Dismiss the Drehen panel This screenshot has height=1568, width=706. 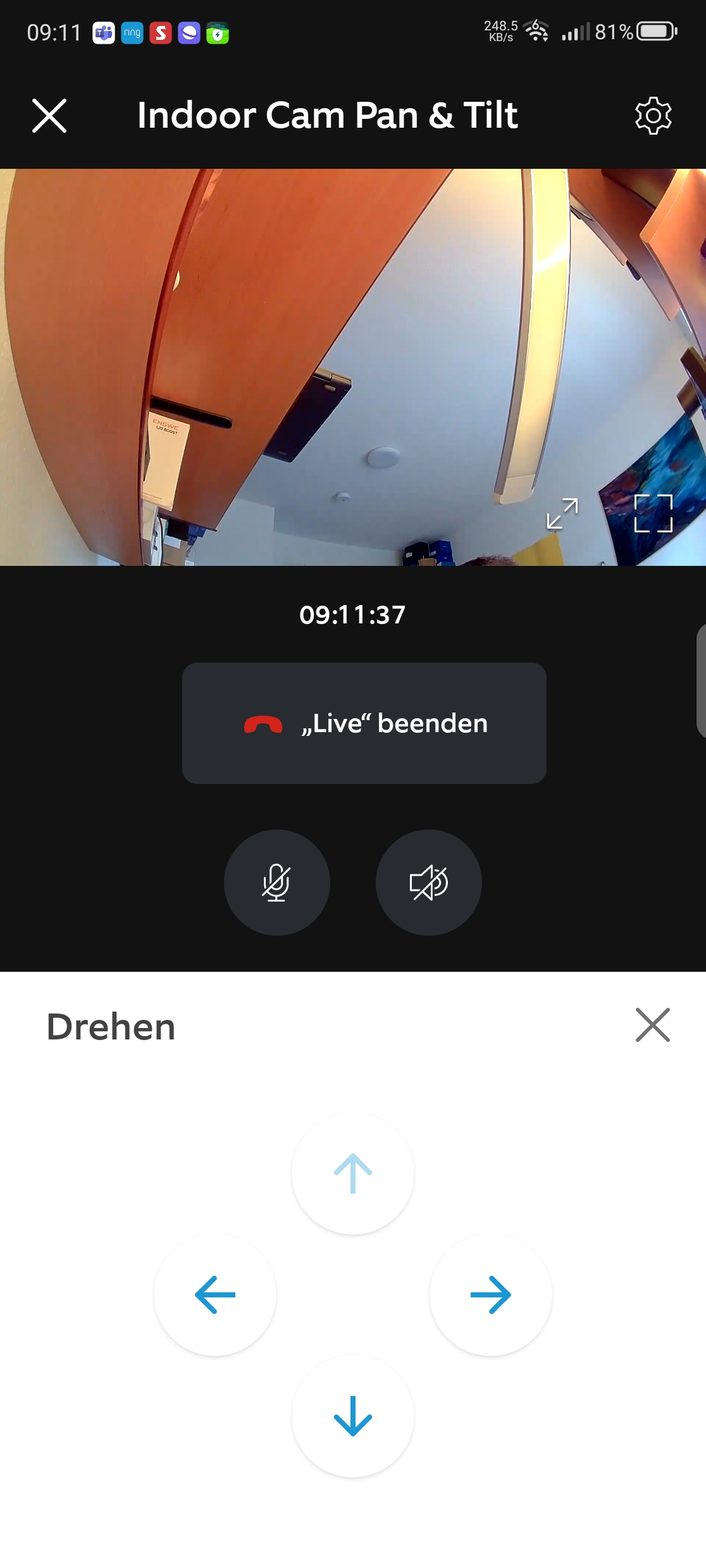[652, 1025]
